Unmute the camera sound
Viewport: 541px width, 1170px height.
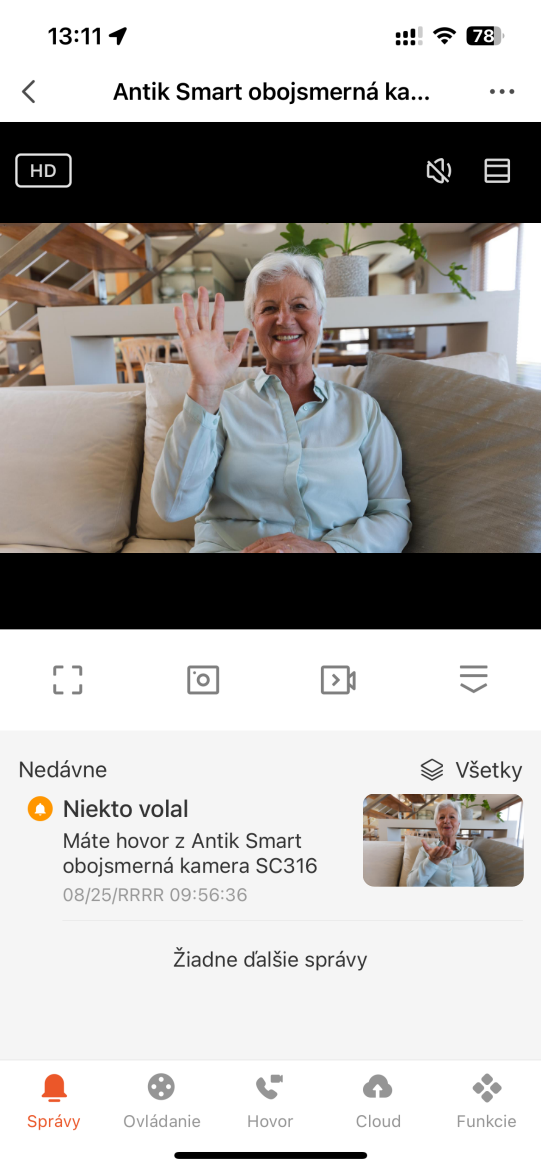(439, 171)
